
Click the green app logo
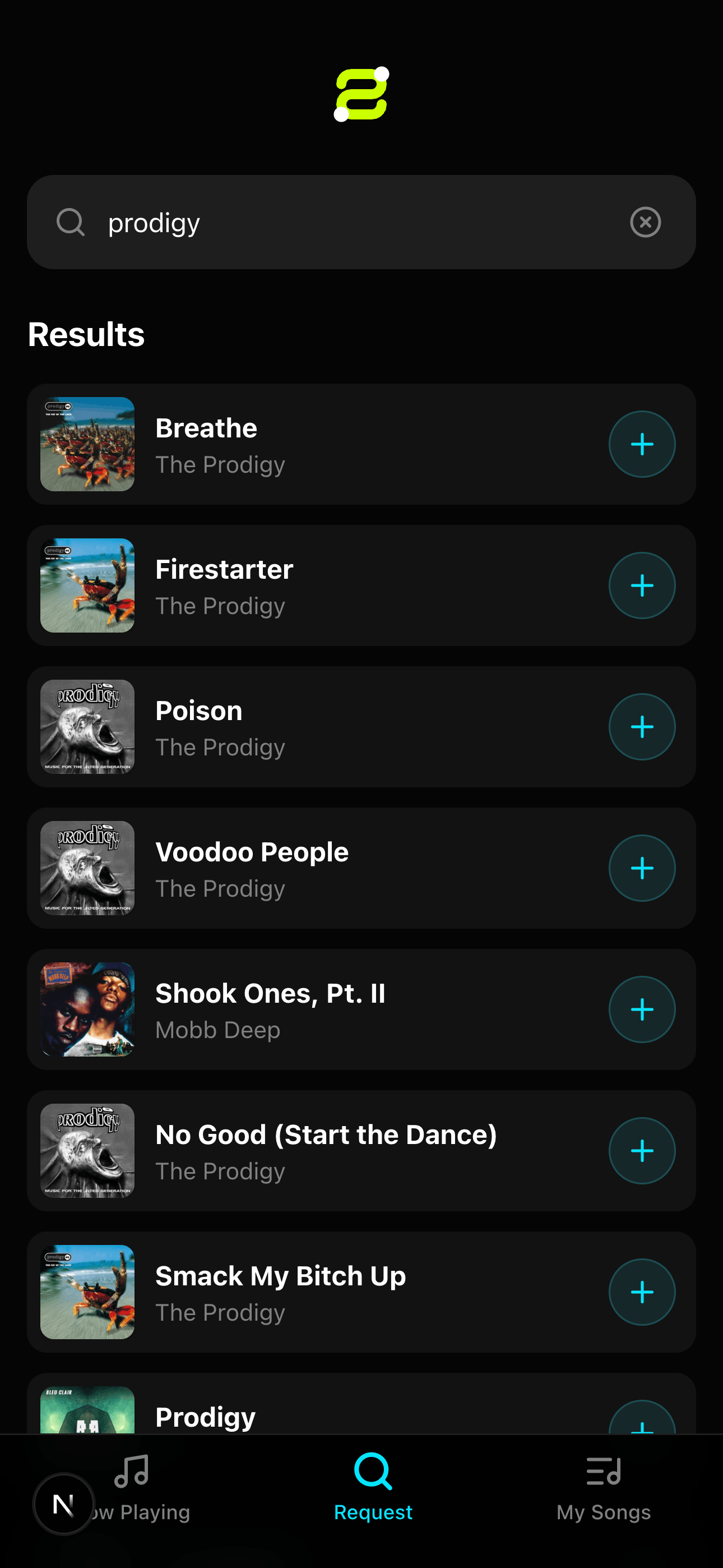click(361, 94)
